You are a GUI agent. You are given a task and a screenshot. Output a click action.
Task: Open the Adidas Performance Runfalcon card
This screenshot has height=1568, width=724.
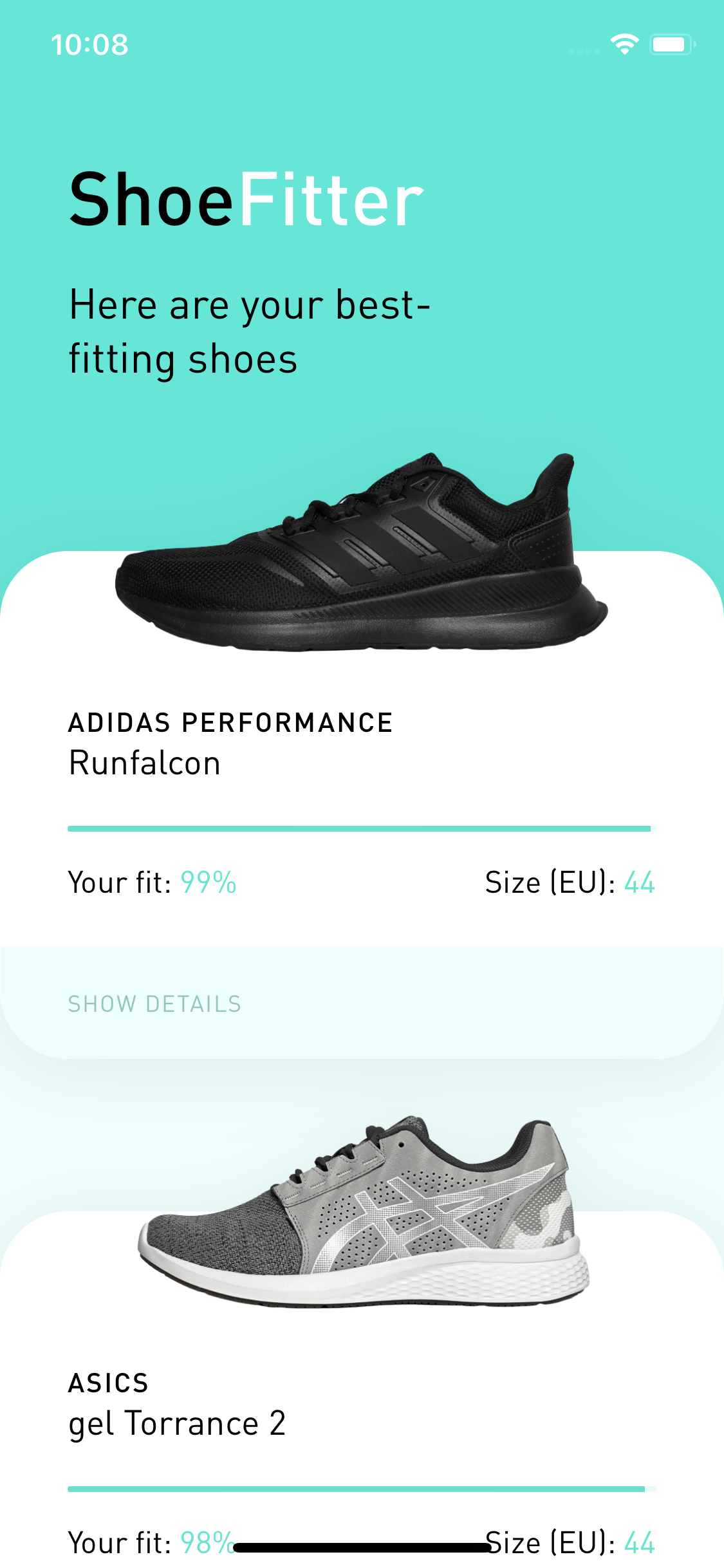tap(360, 747)
